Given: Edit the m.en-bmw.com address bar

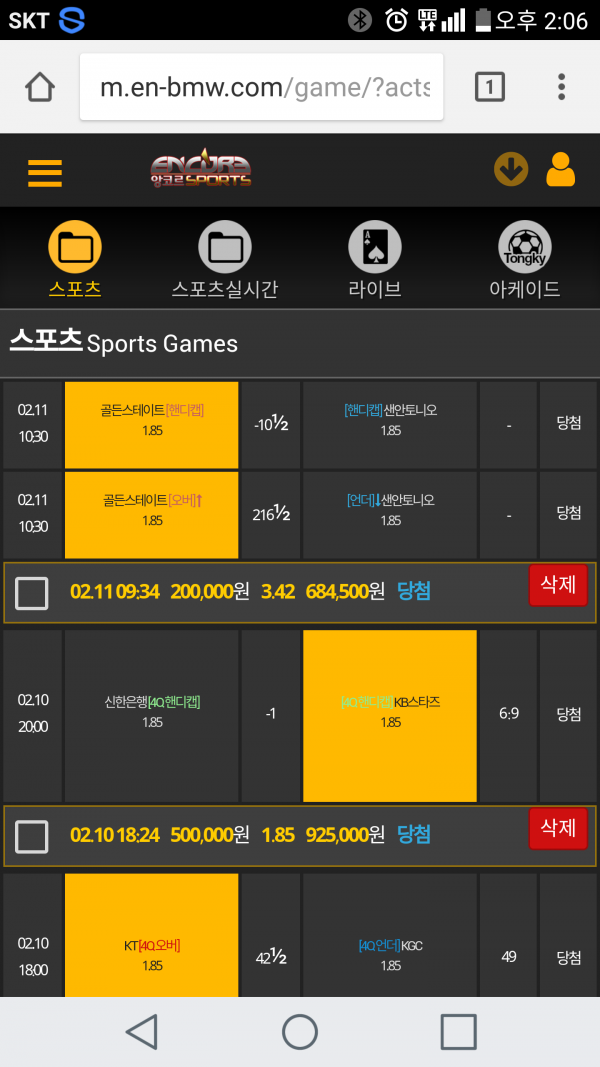Looking at the screenshot, I should click(261, 87).
